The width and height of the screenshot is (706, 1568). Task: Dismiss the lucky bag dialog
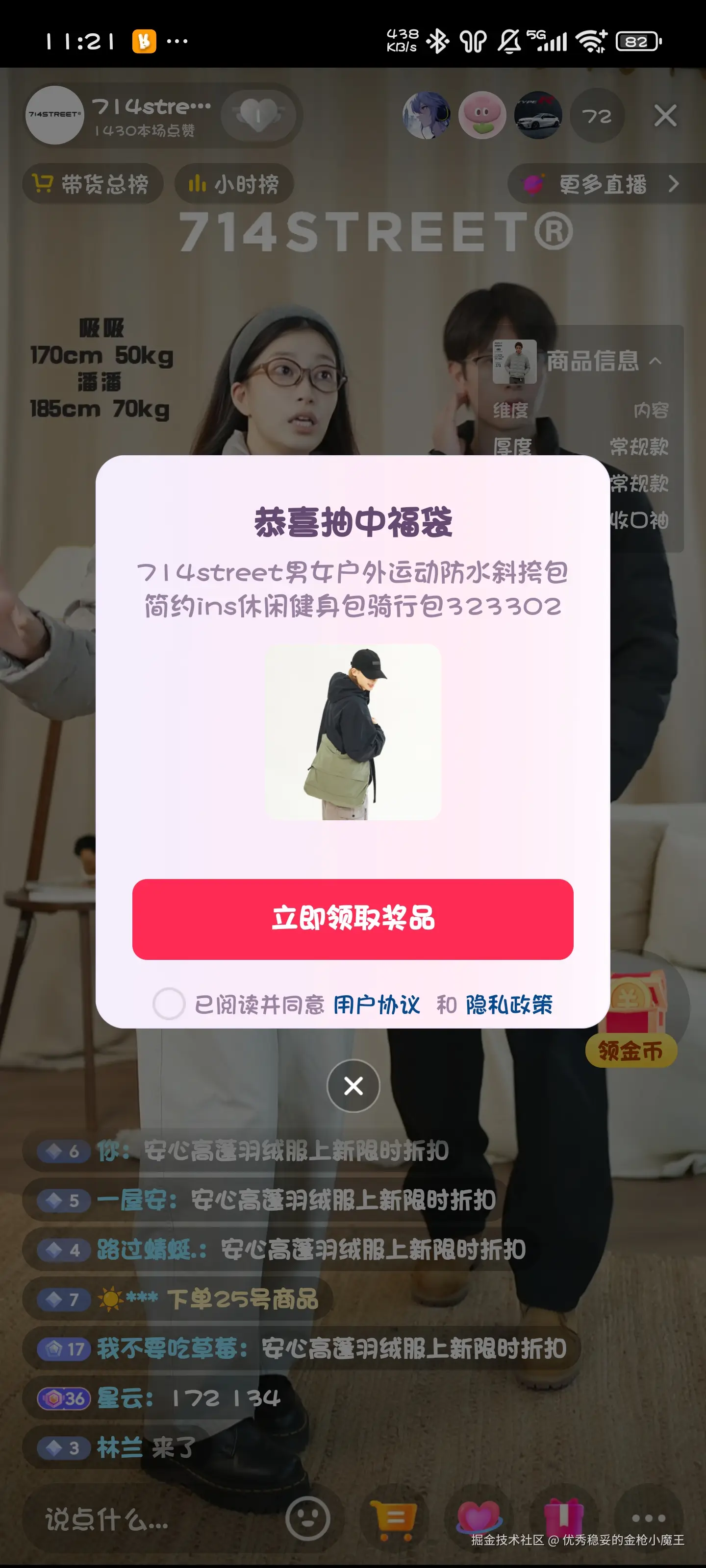tap(353, 1085)
